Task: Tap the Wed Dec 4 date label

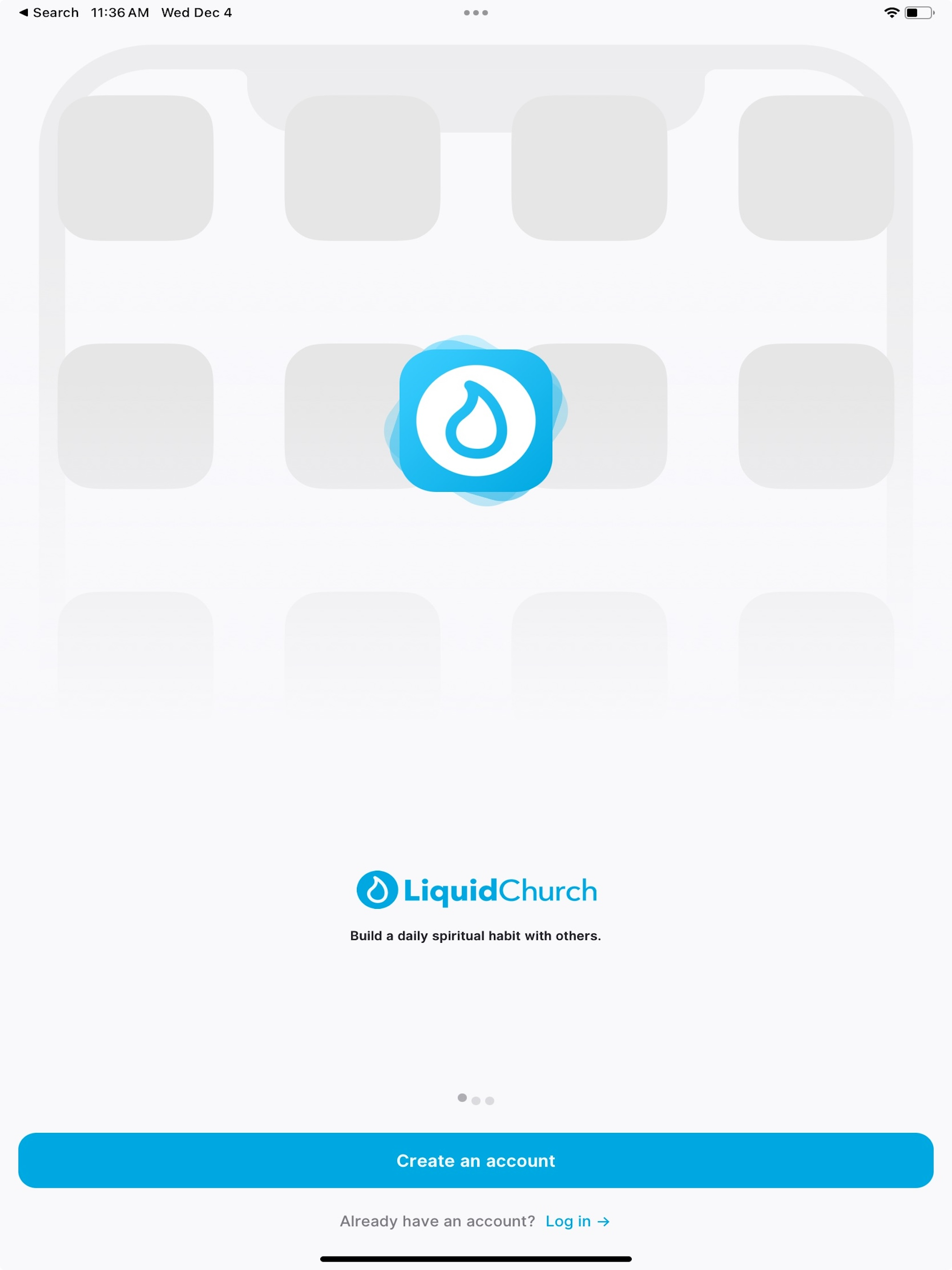Action: (x=196, y=12)
